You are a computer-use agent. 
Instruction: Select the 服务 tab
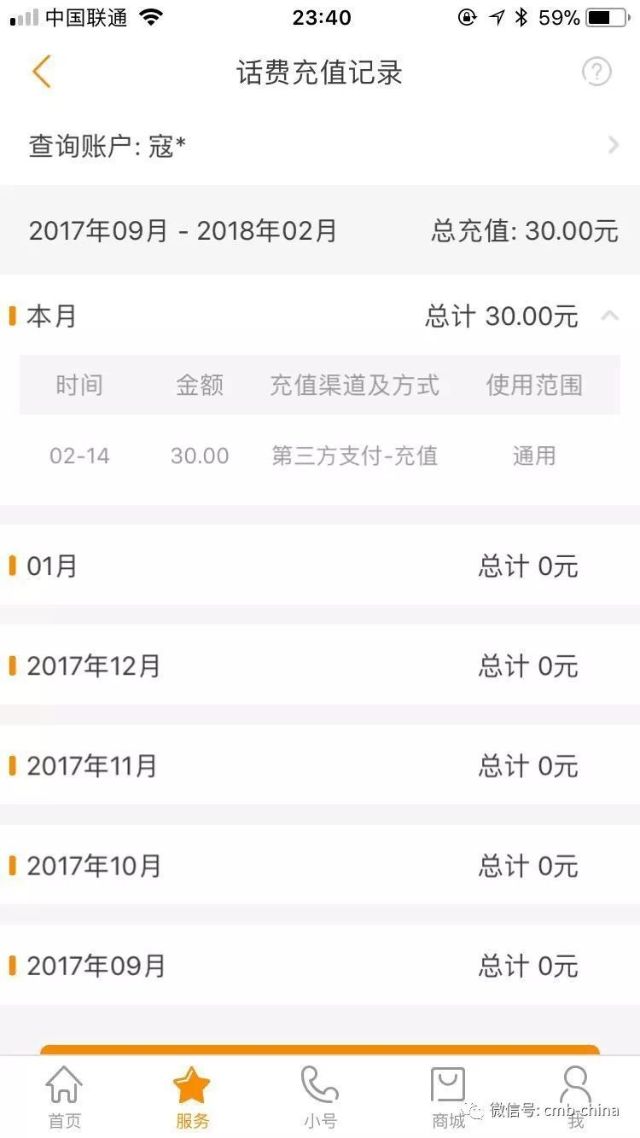coord(192,1097)
